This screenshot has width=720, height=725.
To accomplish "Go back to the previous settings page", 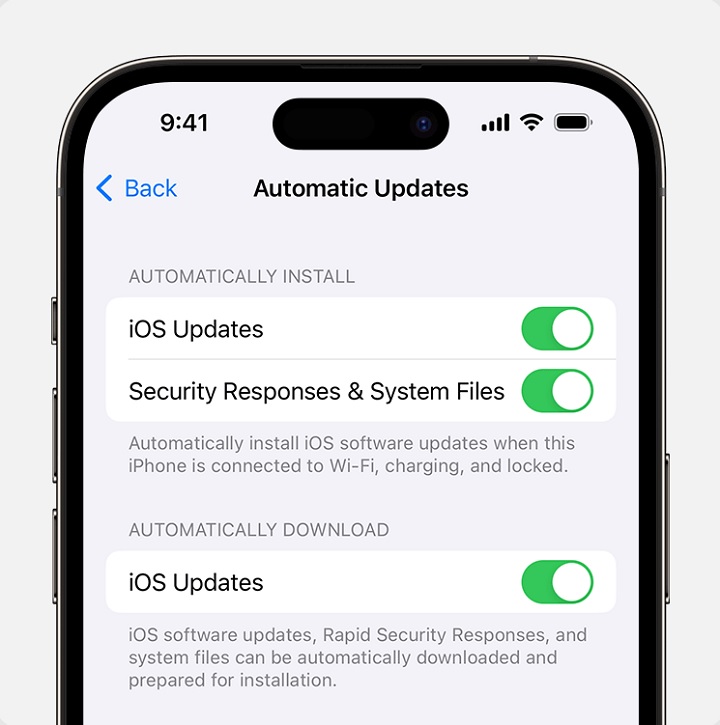I will point(137,188).
